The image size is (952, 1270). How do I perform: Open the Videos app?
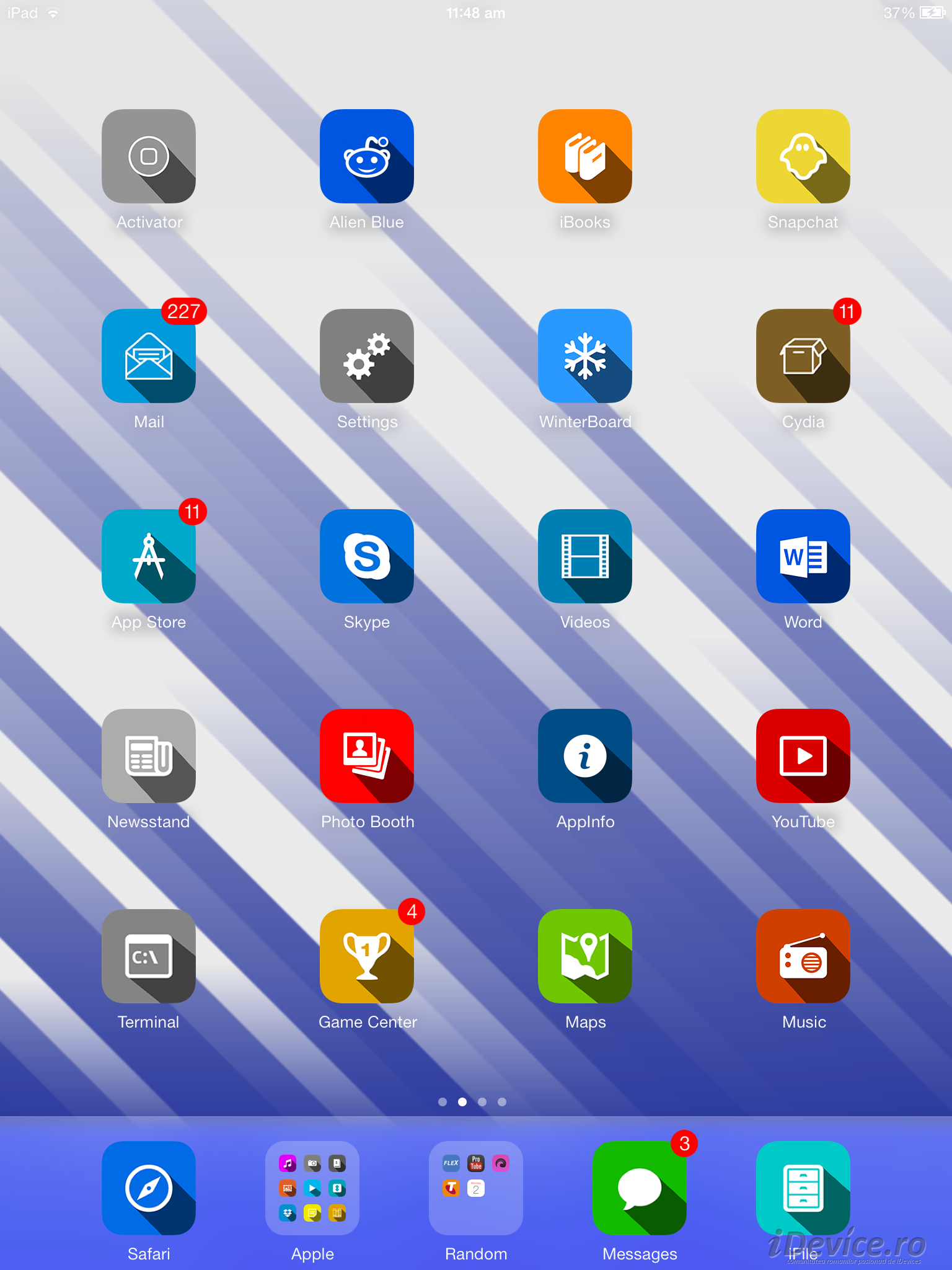[585, 556]
